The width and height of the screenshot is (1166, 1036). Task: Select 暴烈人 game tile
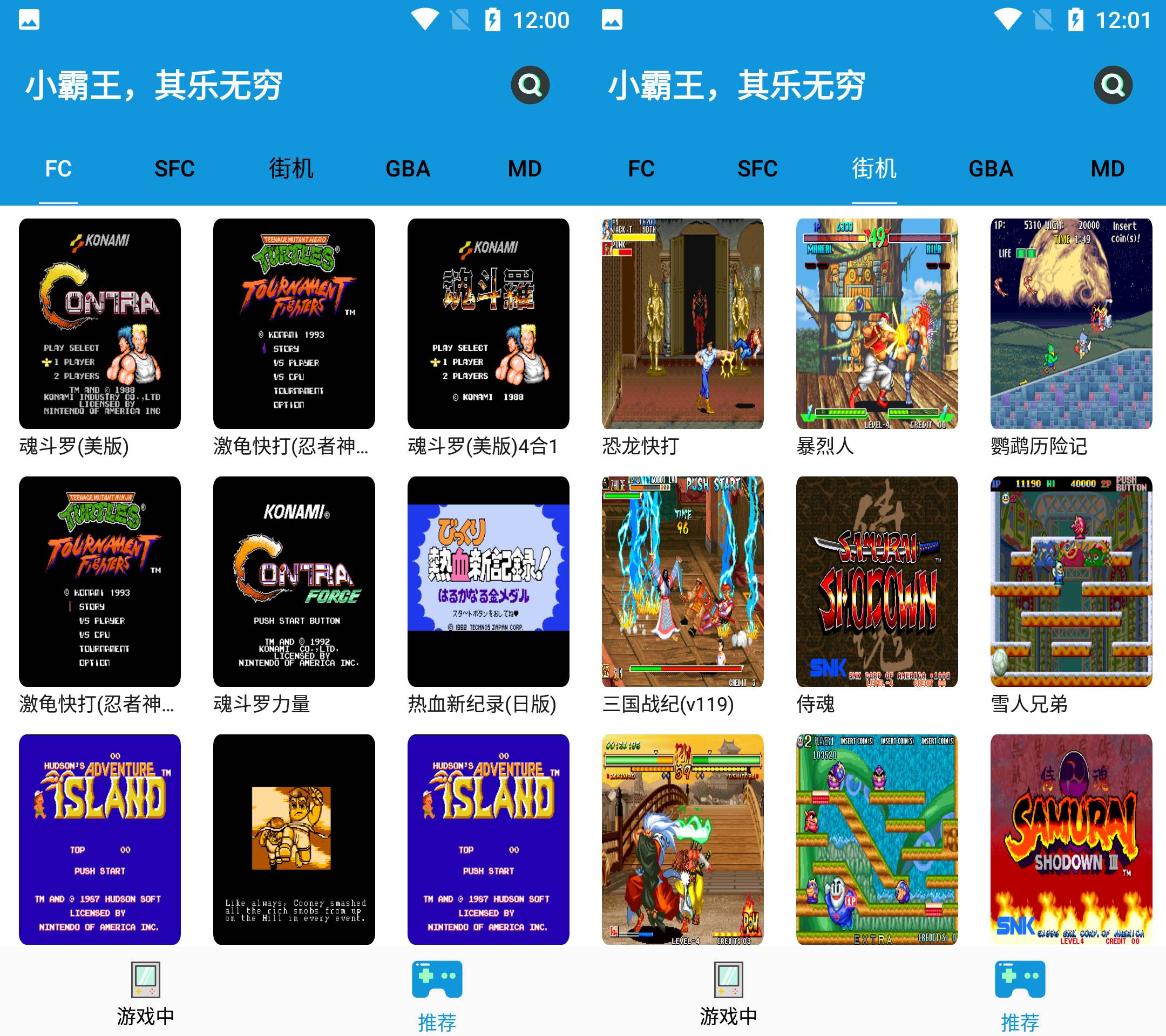pyautogui.click(x=876, y=323)
